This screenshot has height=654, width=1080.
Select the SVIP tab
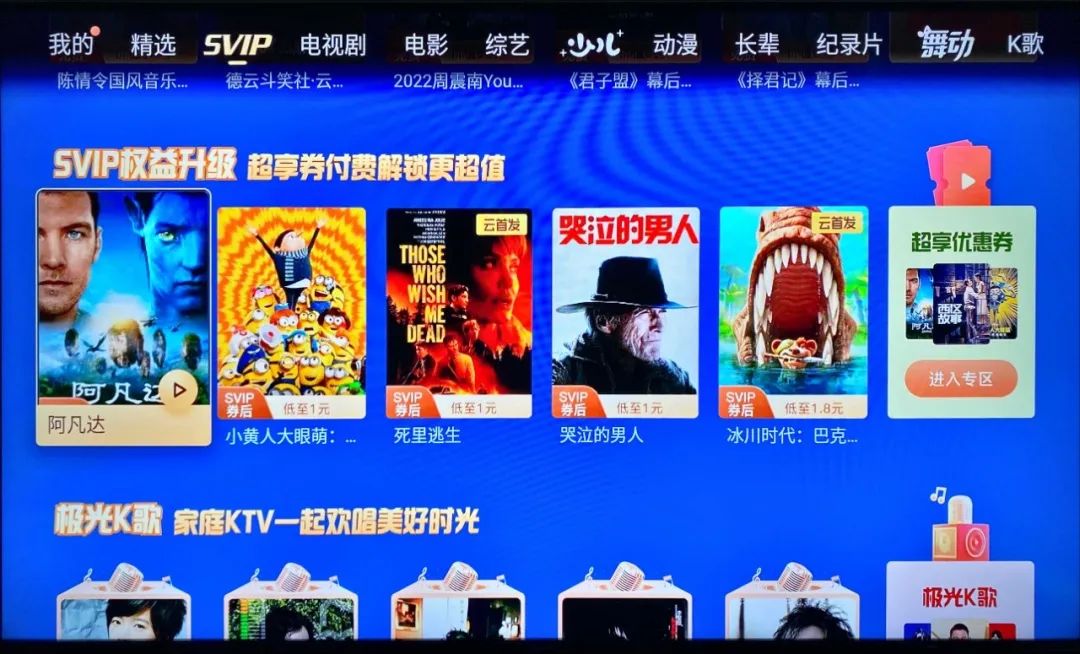coord(237,44)
